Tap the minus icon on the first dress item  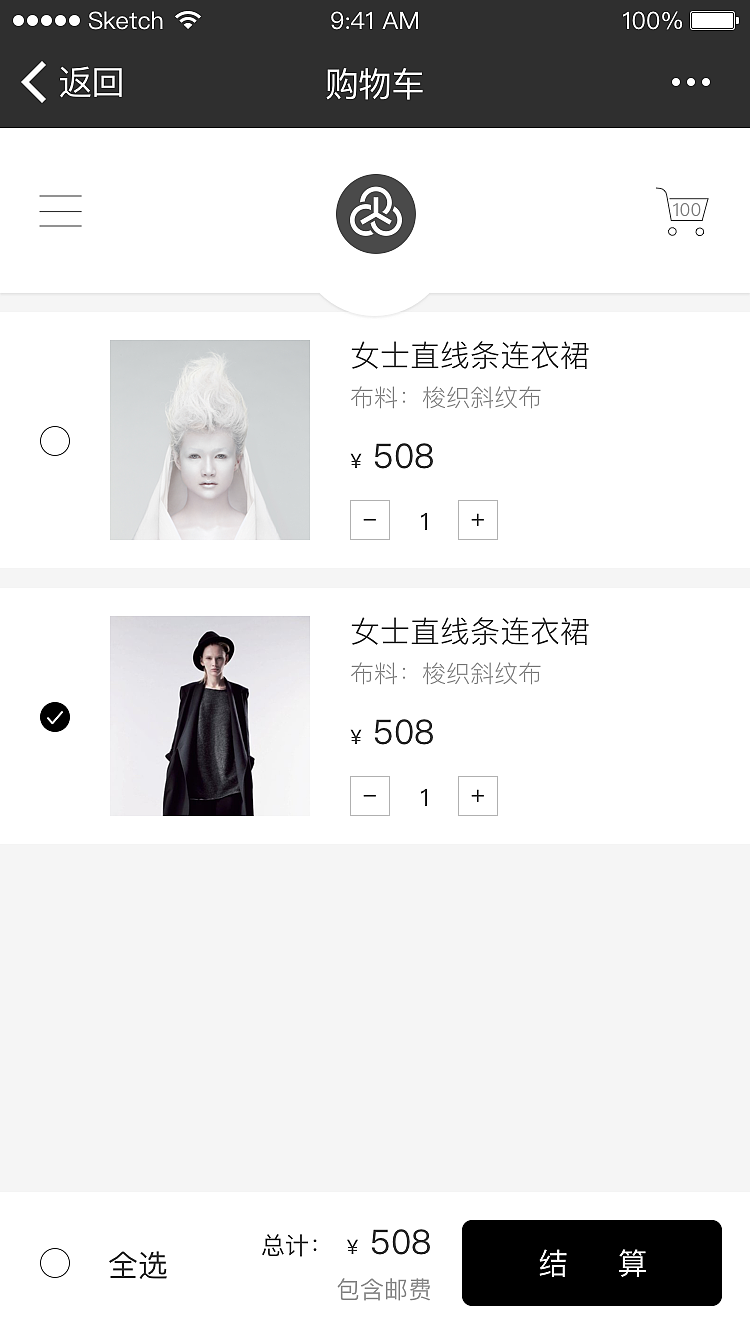coord(370,520)
